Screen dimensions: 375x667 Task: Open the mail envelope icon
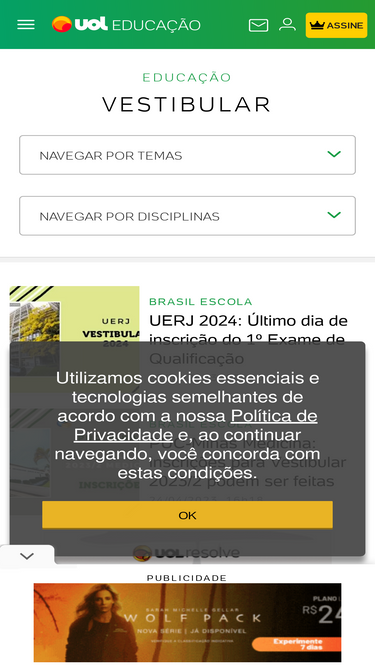[258, 25]
